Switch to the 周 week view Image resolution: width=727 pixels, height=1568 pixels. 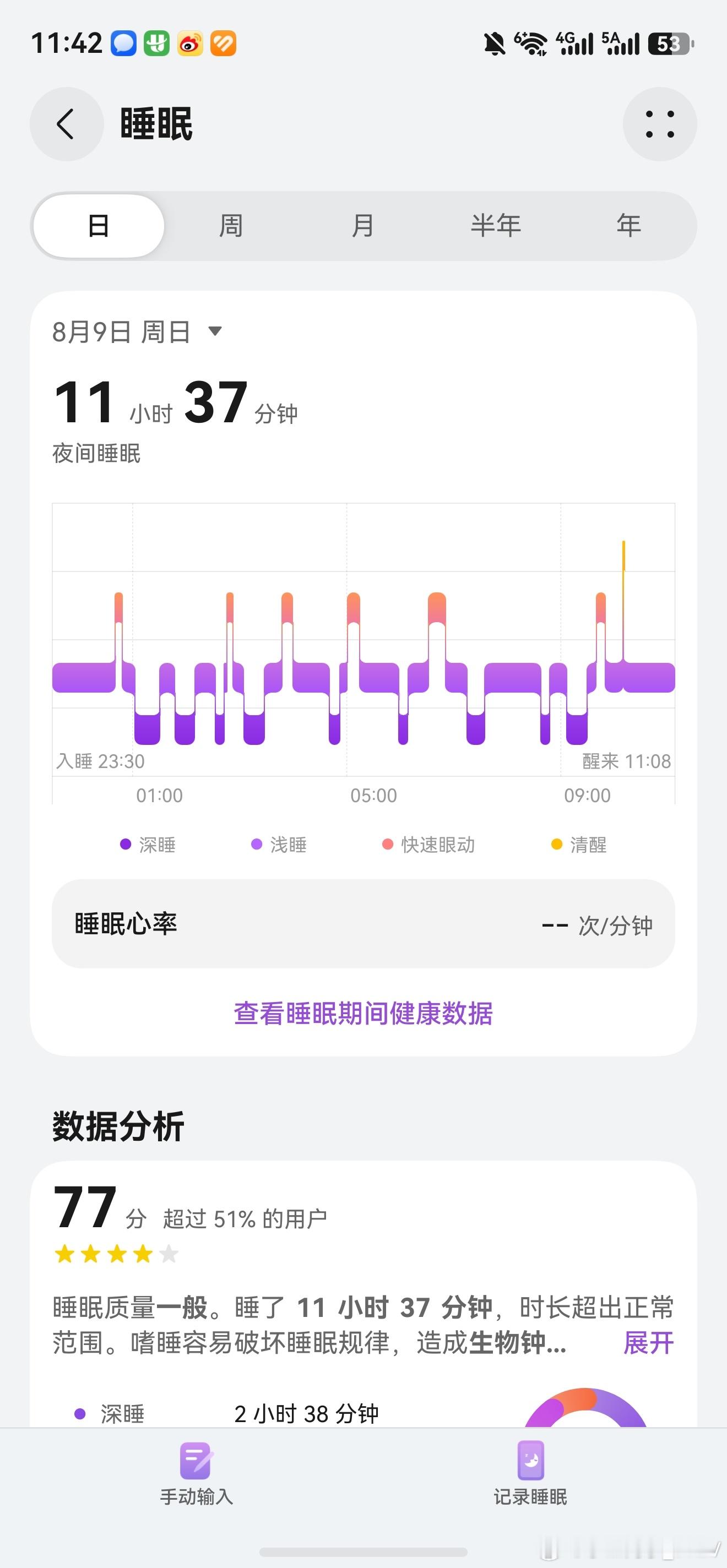click(231, 226)
